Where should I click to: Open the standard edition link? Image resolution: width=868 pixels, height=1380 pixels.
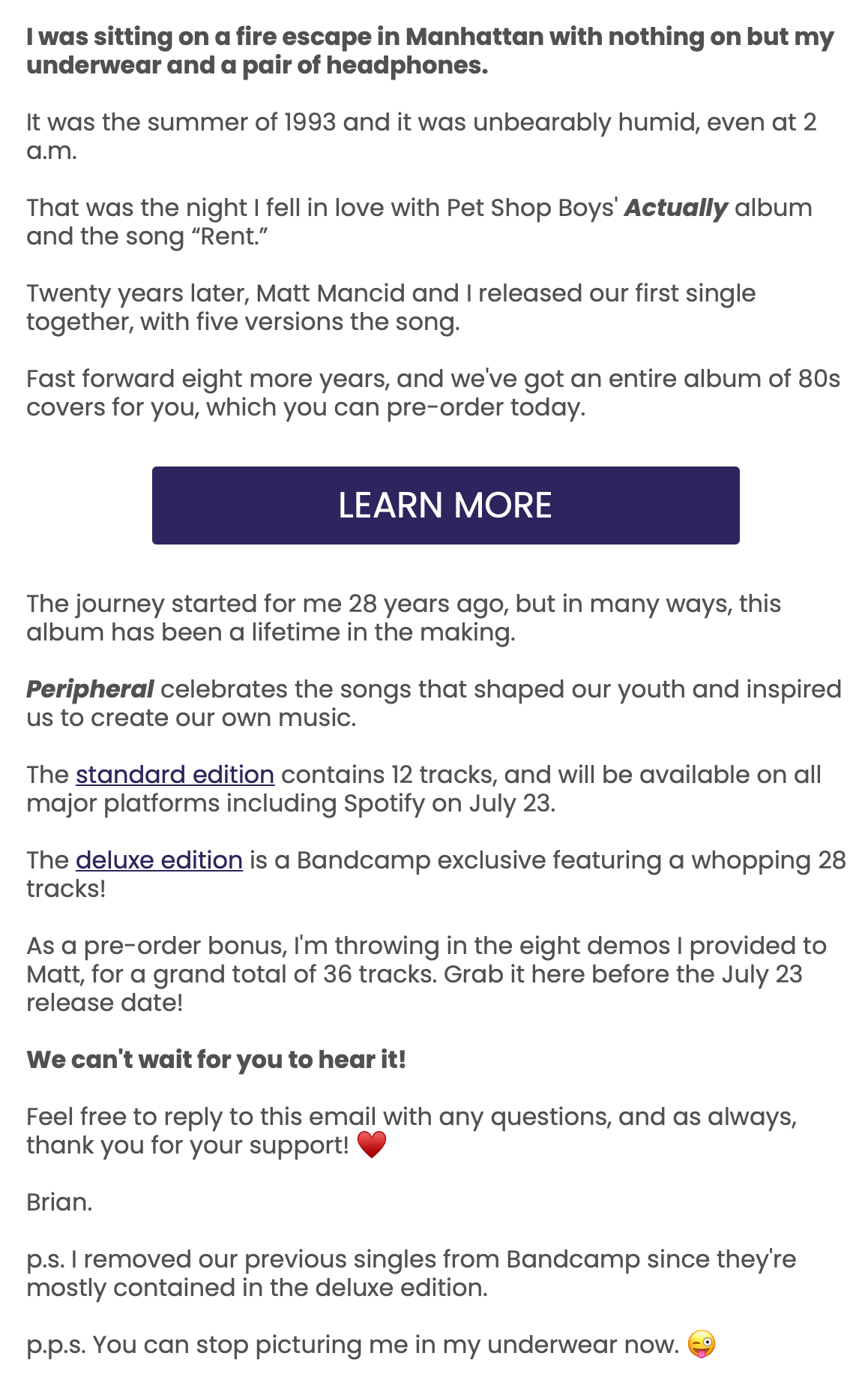click(175, 775)
